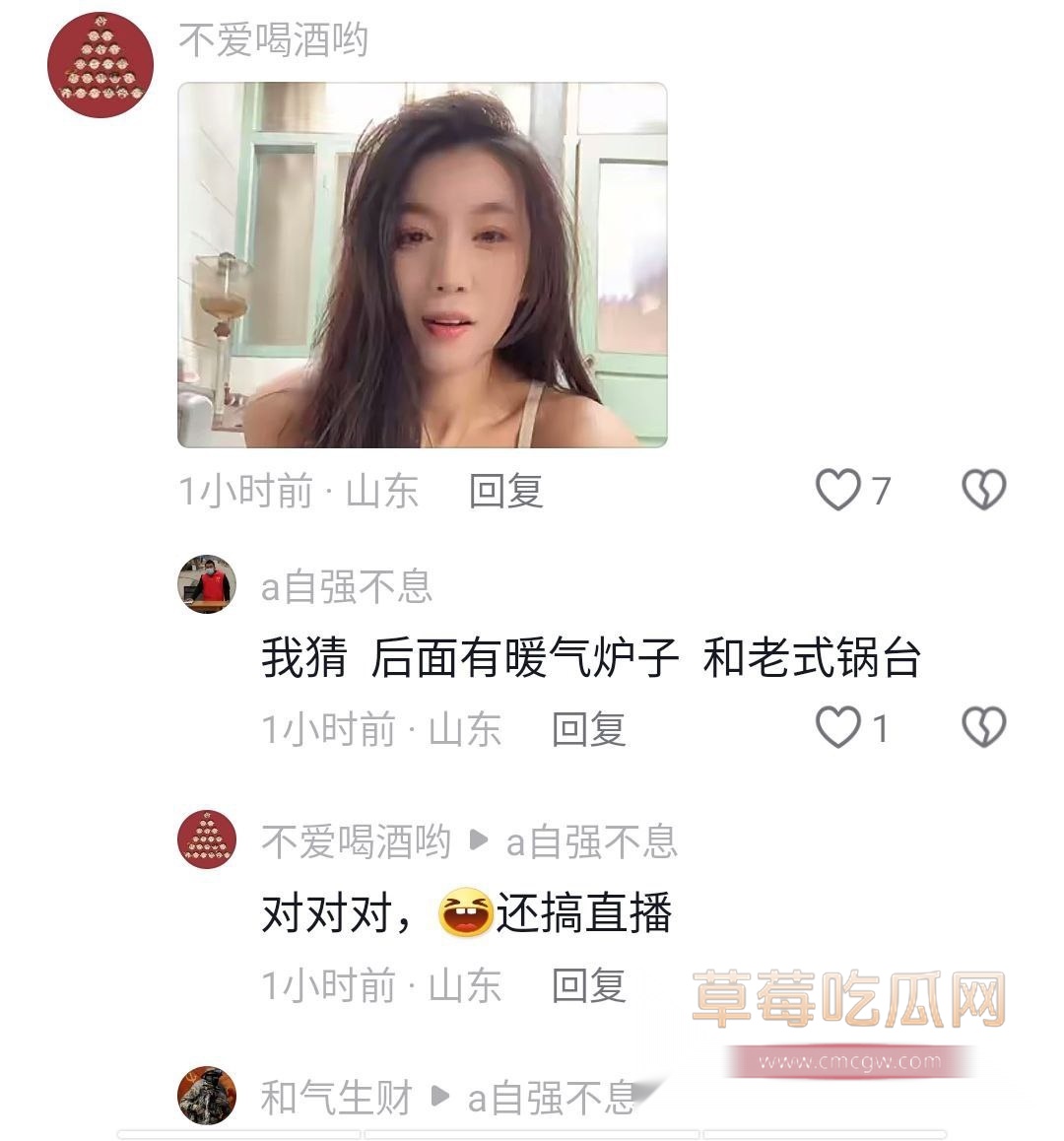Click the broken-heart dislike on a自强不息's comment

[982, 727]
